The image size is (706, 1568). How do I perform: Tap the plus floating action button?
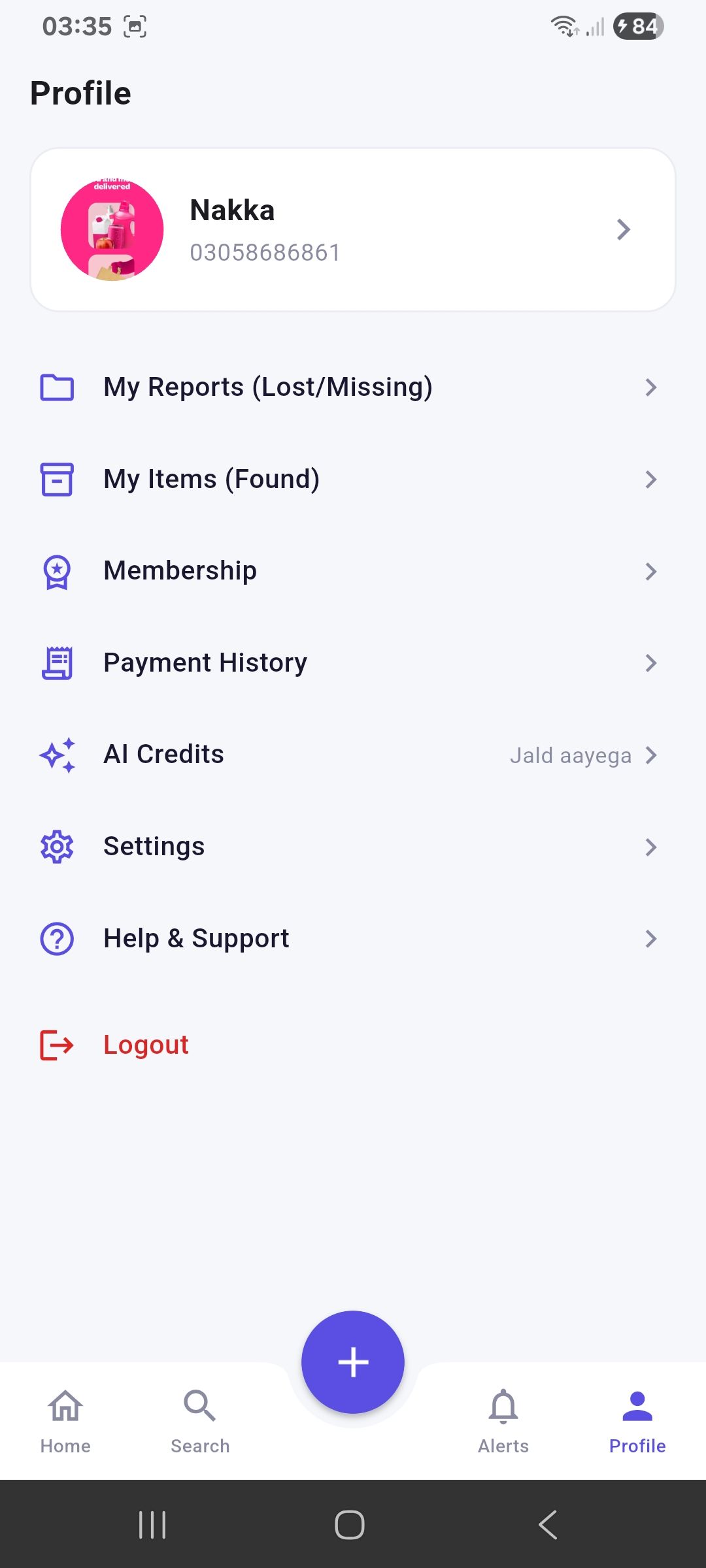click(x=353, y=1362)
